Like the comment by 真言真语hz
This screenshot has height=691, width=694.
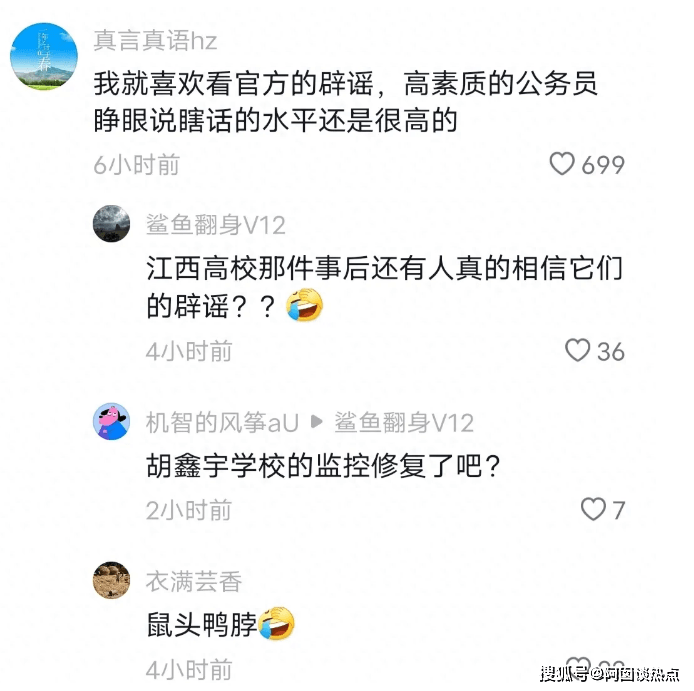563,164
